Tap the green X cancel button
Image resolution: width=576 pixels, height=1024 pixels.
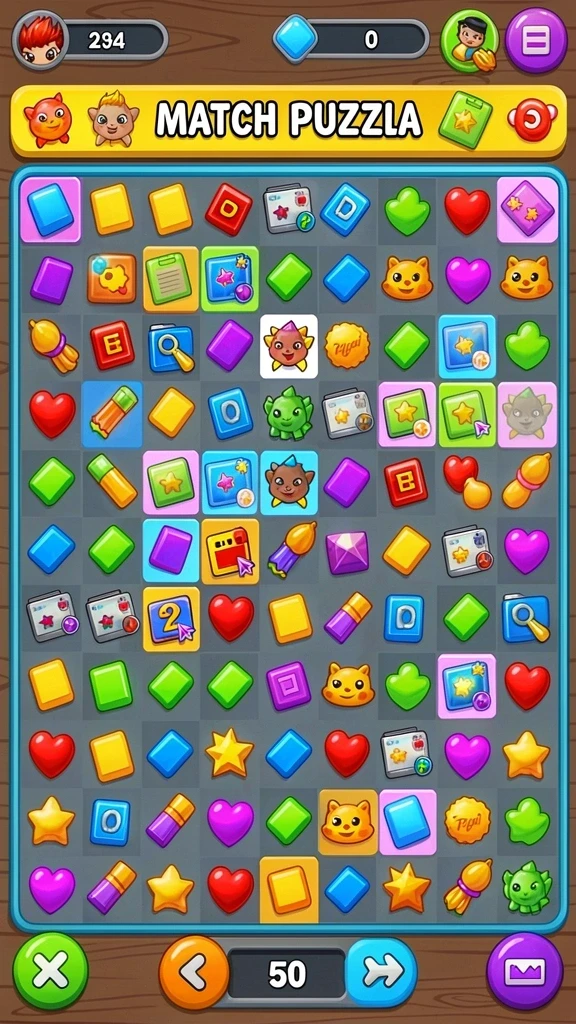pyautogui.click(x=51, y=973)
